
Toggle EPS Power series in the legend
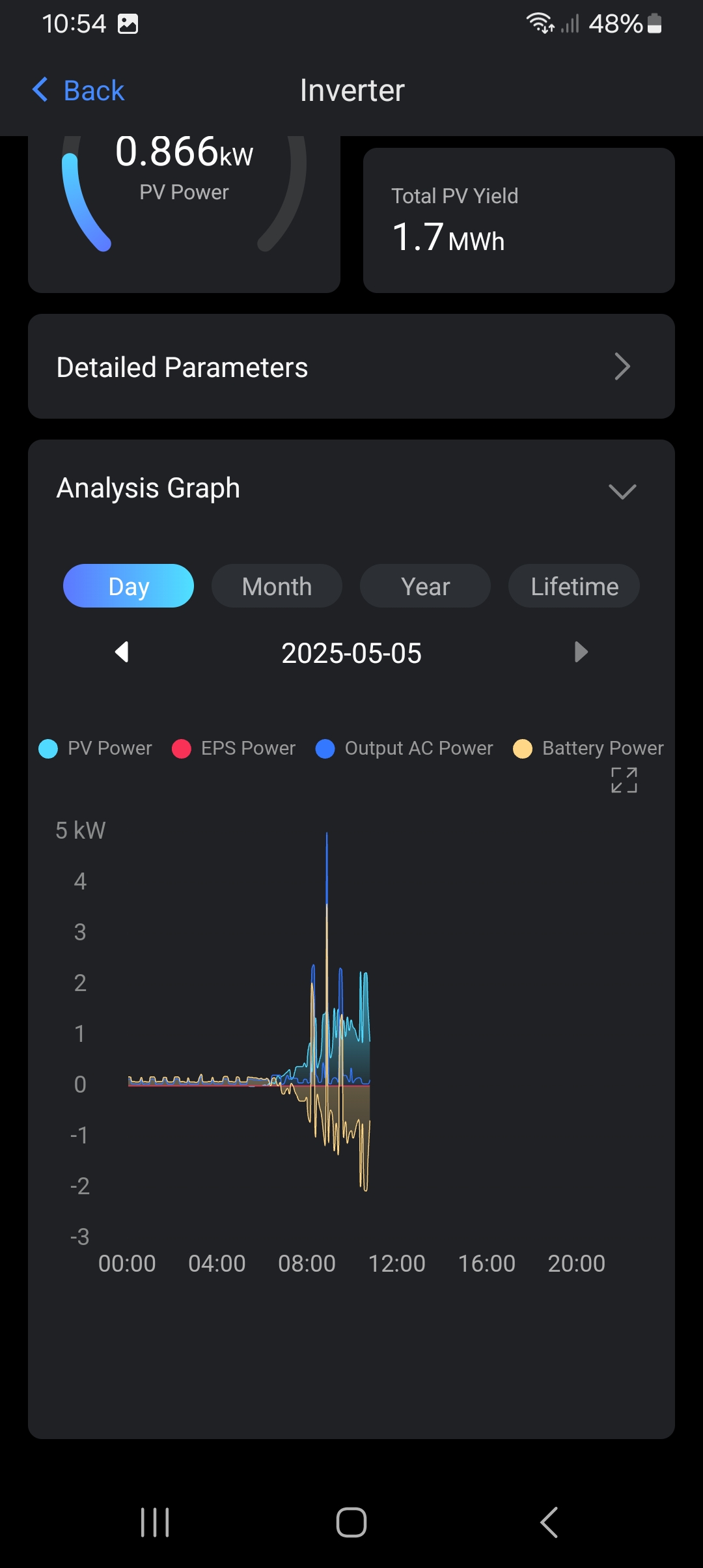[234, 748]
